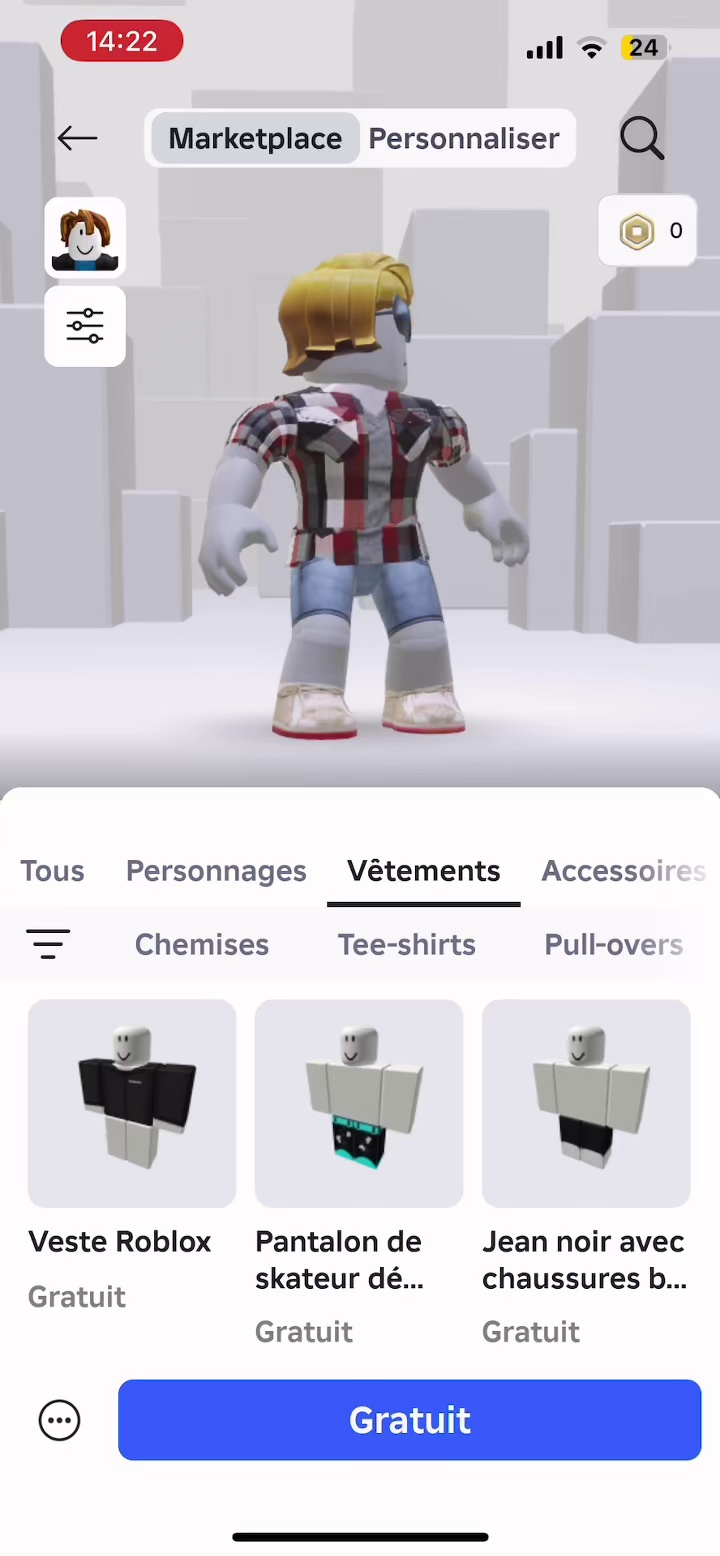720x1556 pixels.
Task: Tap the back arrow to exit Marketplace
Action: (x=77, y=138)
